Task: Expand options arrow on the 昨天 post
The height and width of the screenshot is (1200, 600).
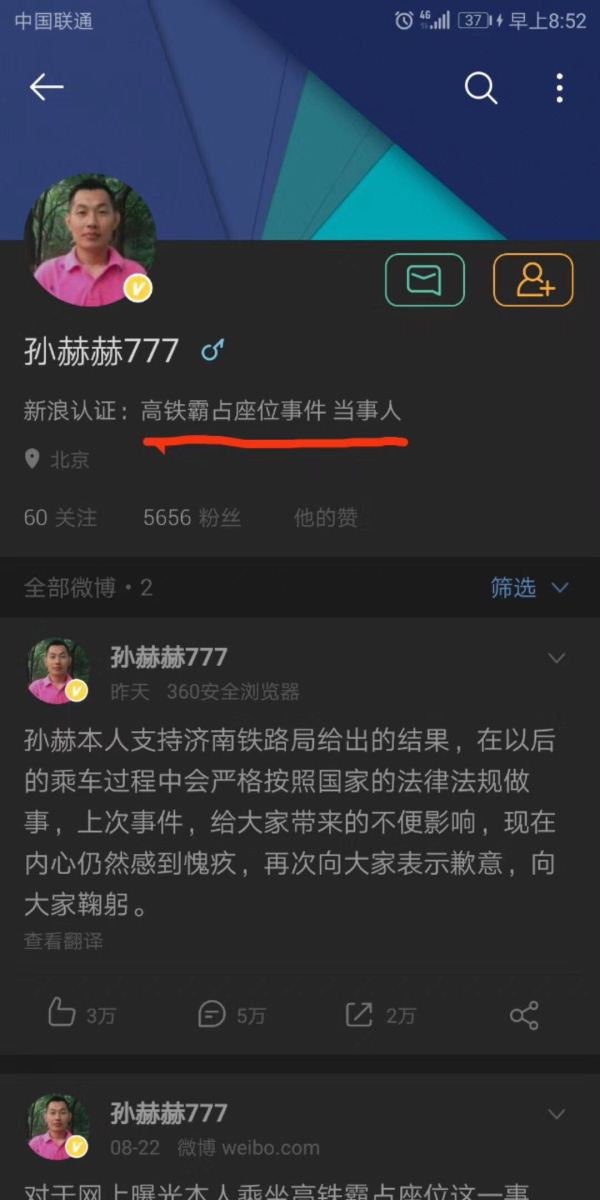Action: 556,658
